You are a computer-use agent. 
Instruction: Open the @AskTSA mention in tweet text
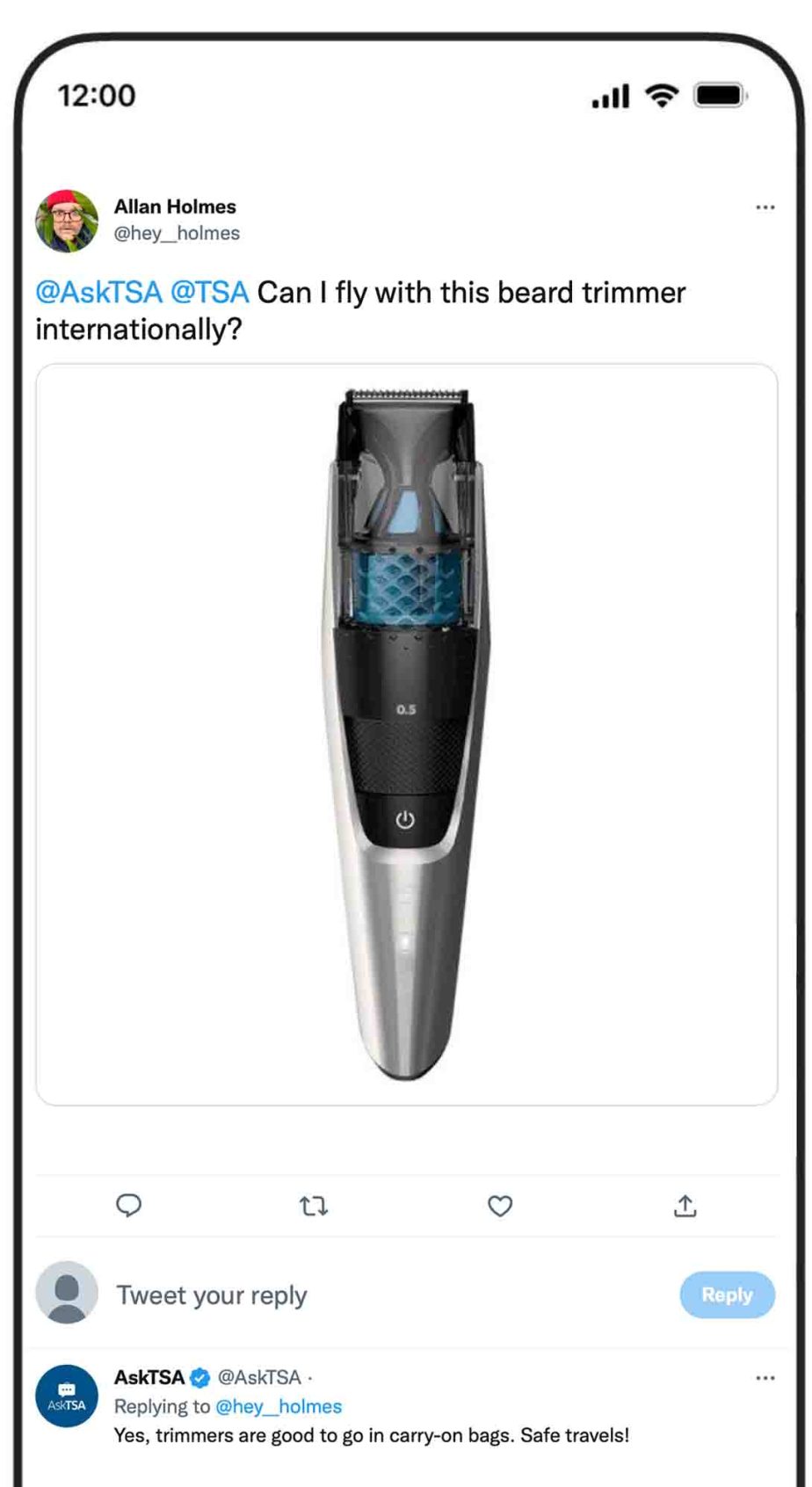(x=98, y=293)
